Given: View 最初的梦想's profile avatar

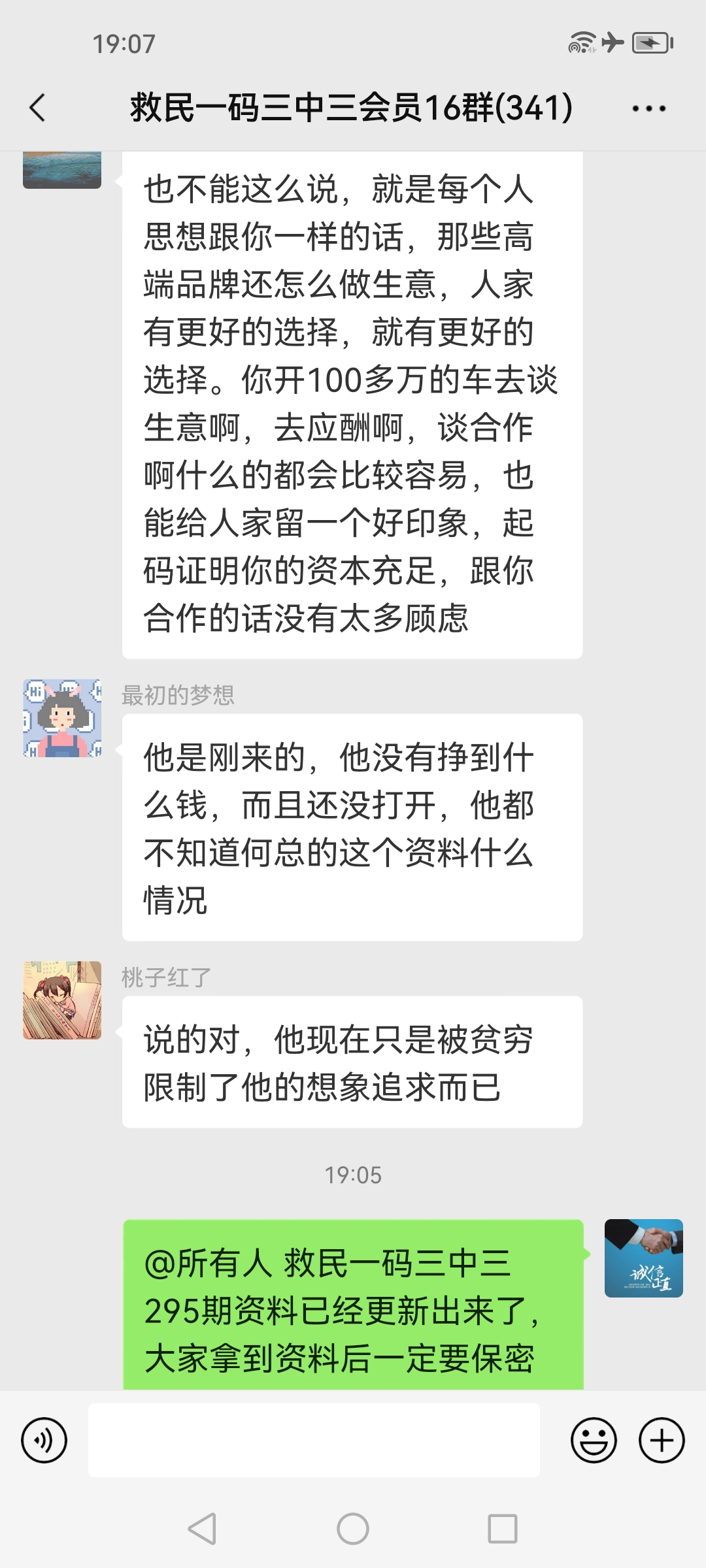Looking at the screenshot, I should 62,718.
